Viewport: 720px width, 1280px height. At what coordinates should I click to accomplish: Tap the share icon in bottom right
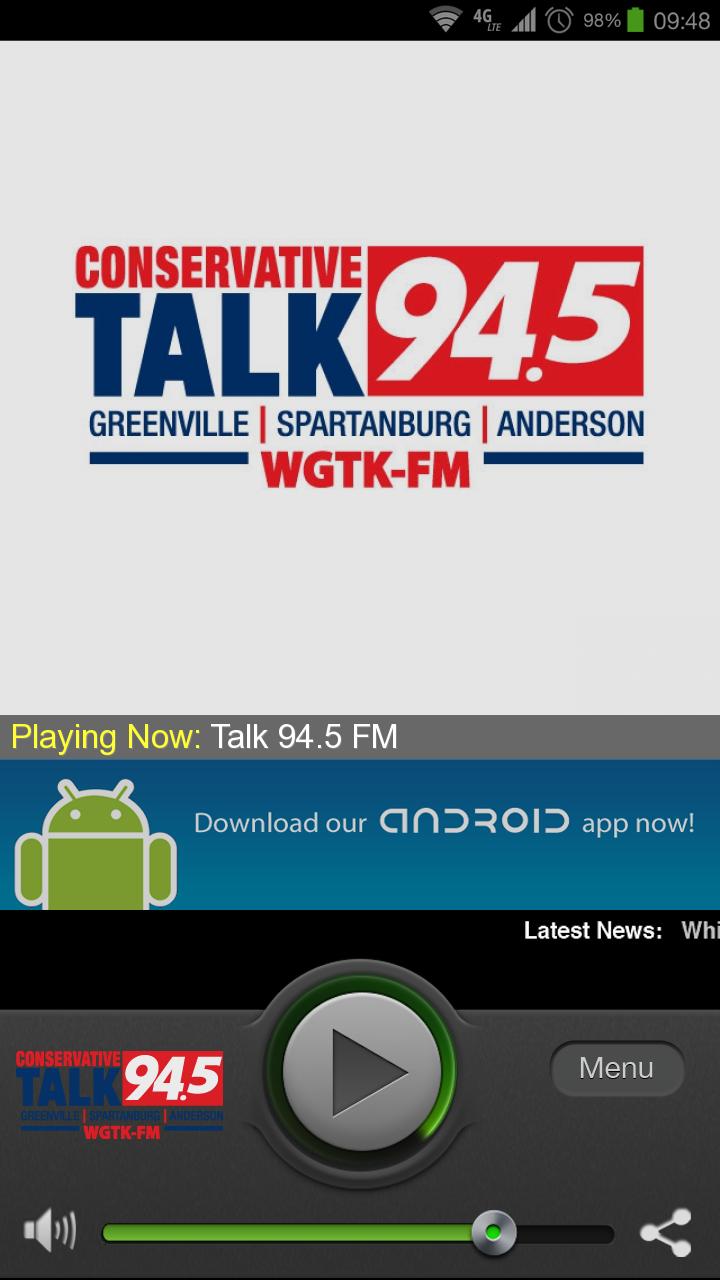[665, 1232]
